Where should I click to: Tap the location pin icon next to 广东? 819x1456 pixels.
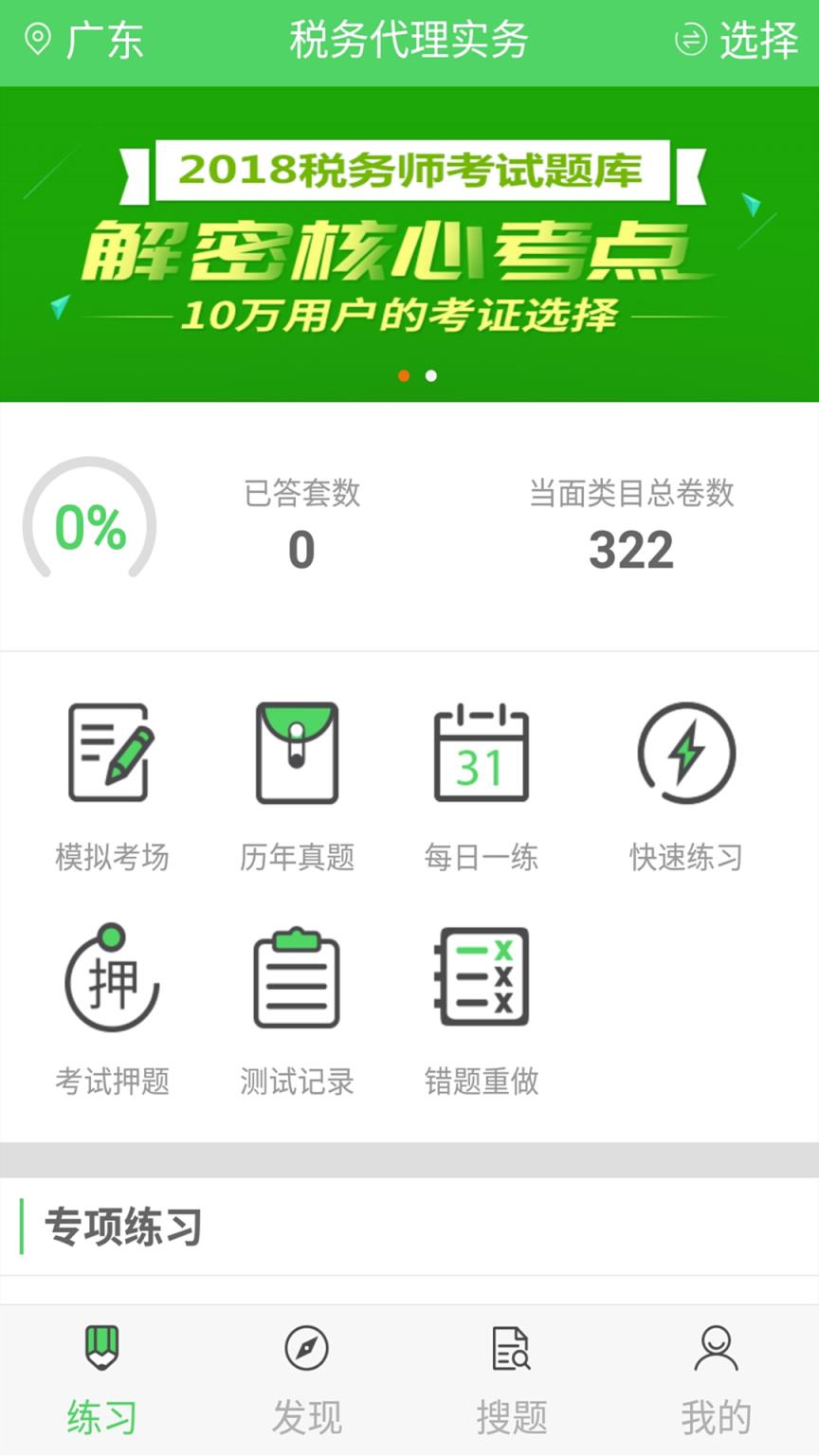[x=37, y=40]
